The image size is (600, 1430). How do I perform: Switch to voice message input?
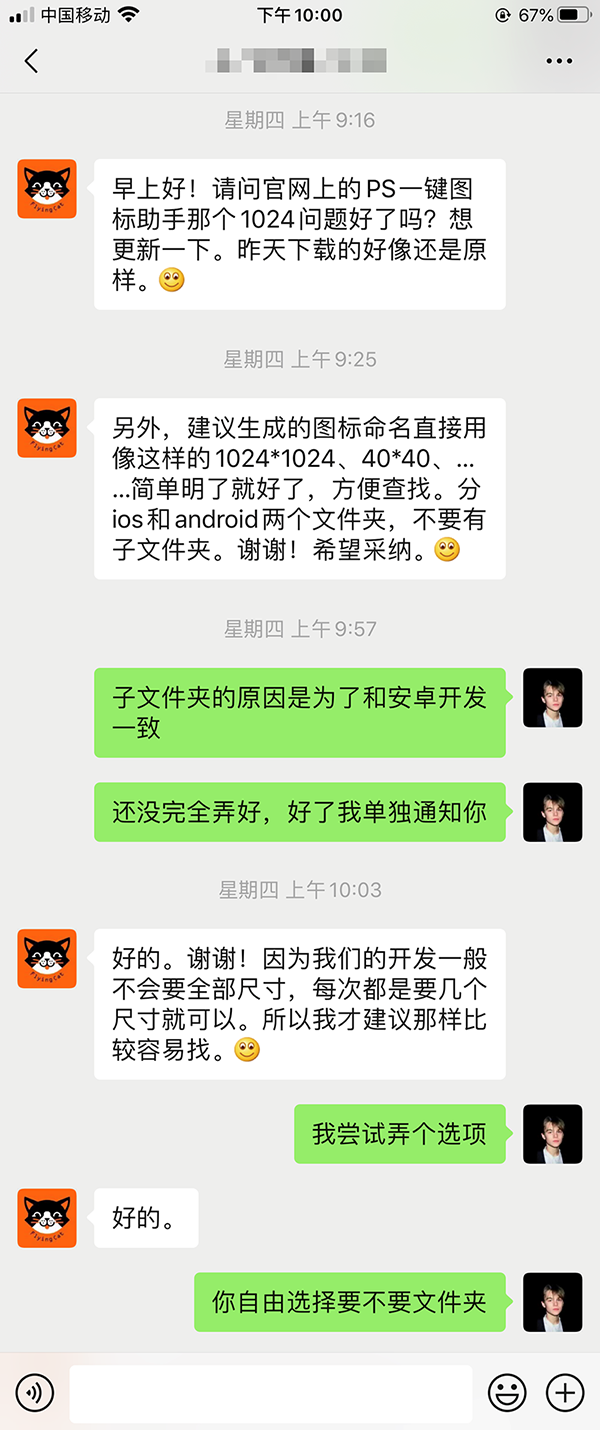[x=34, y=1392]
